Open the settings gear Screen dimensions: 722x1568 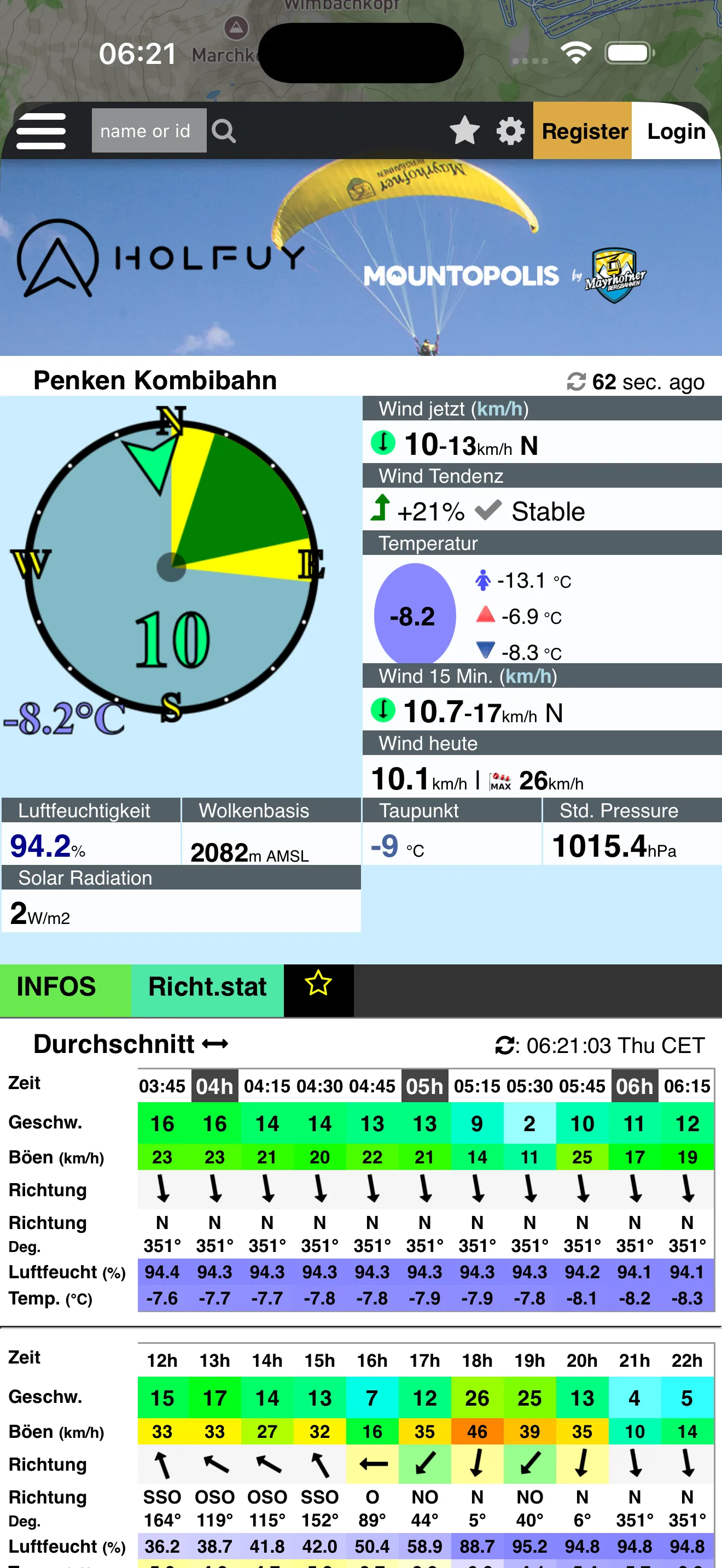click(x=510, y=131)
